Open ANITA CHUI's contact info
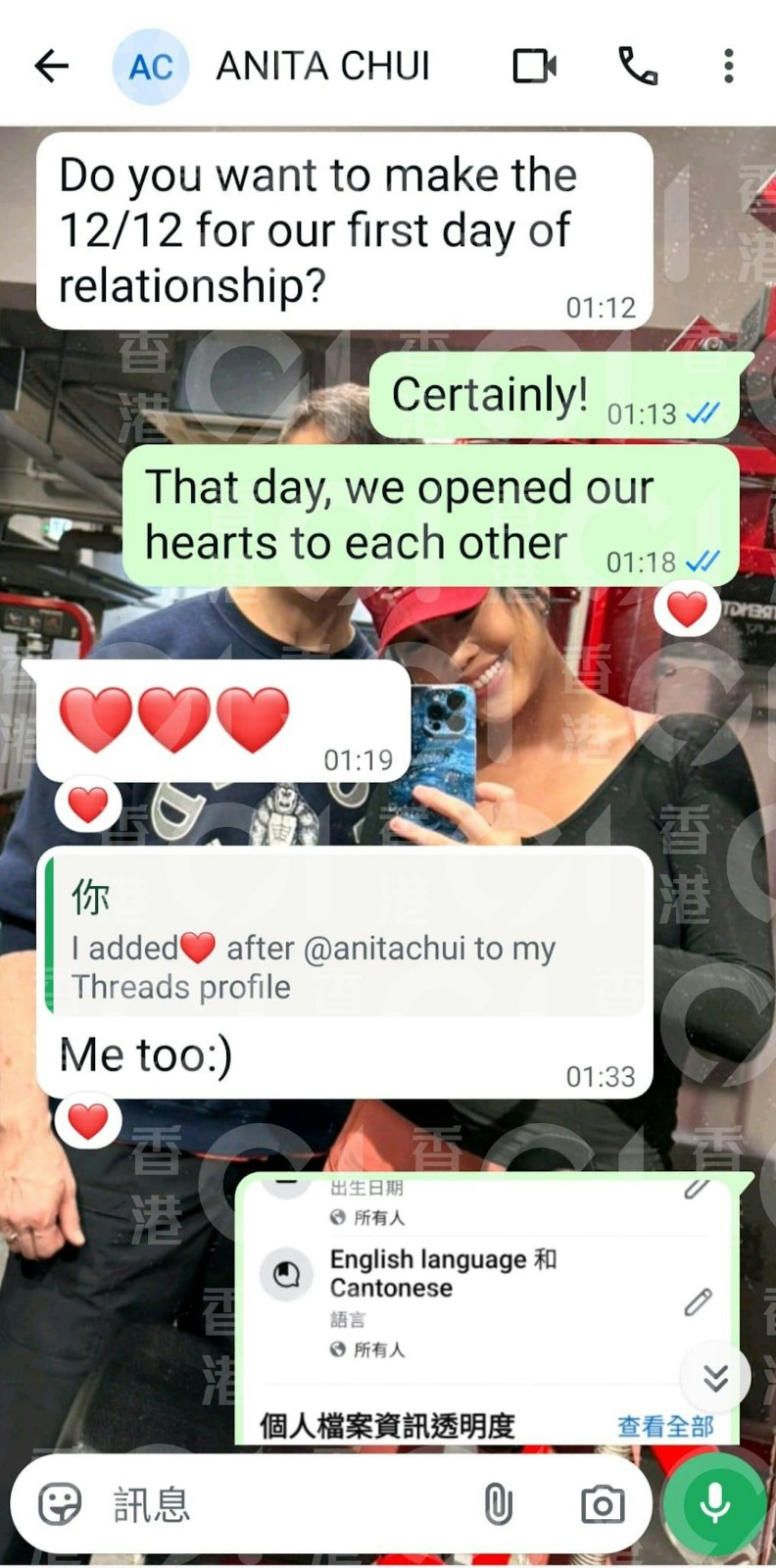Viewport: 776px width, 1568px height. point(322,67)
